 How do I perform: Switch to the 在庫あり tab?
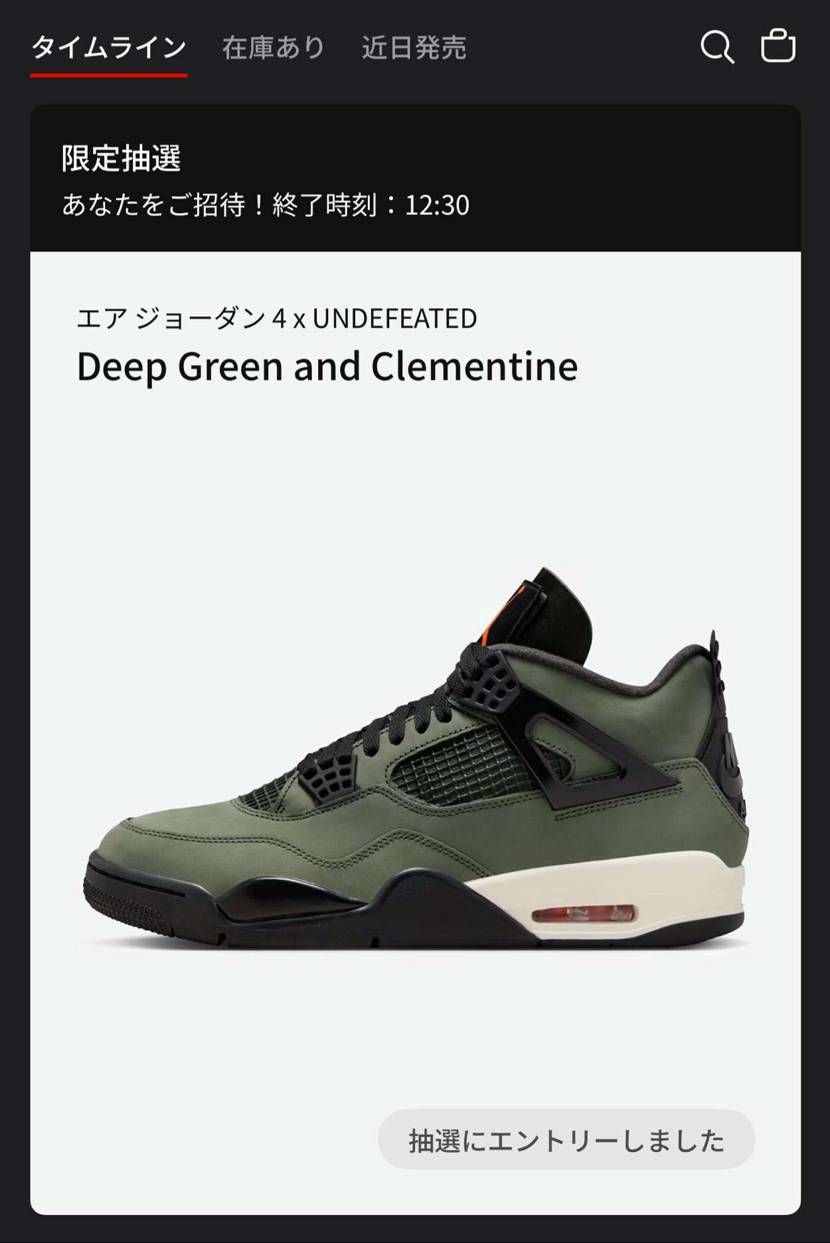(273, 48)
